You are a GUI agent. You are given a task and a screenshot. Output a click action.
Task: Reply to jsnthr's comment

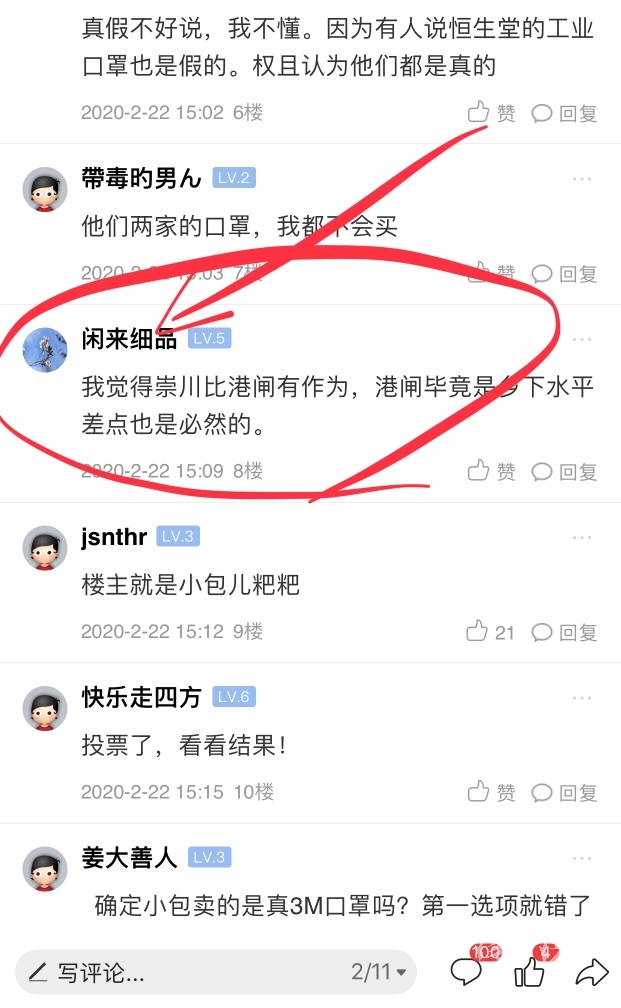click(x=565, y=632)
